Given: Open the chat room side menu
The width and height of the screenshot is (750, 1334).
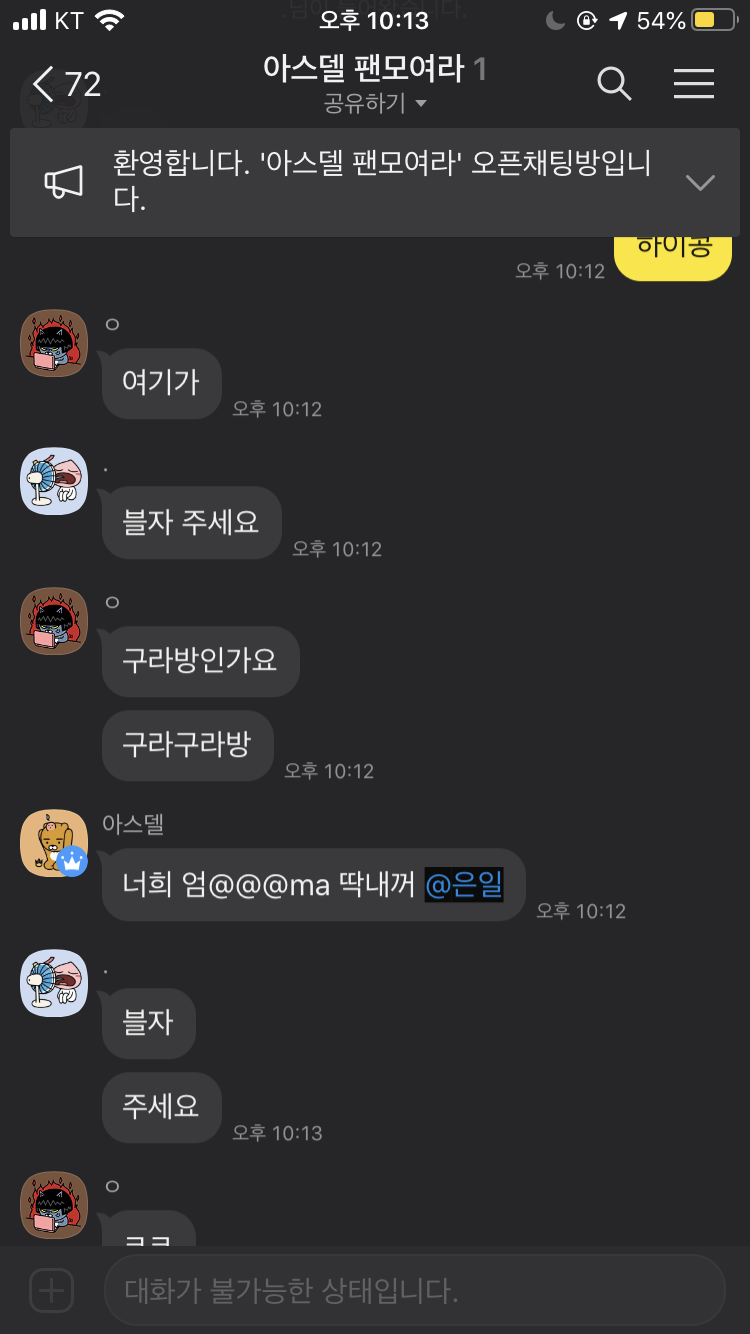Looking at the screenshot, I should tap(693, 85).
